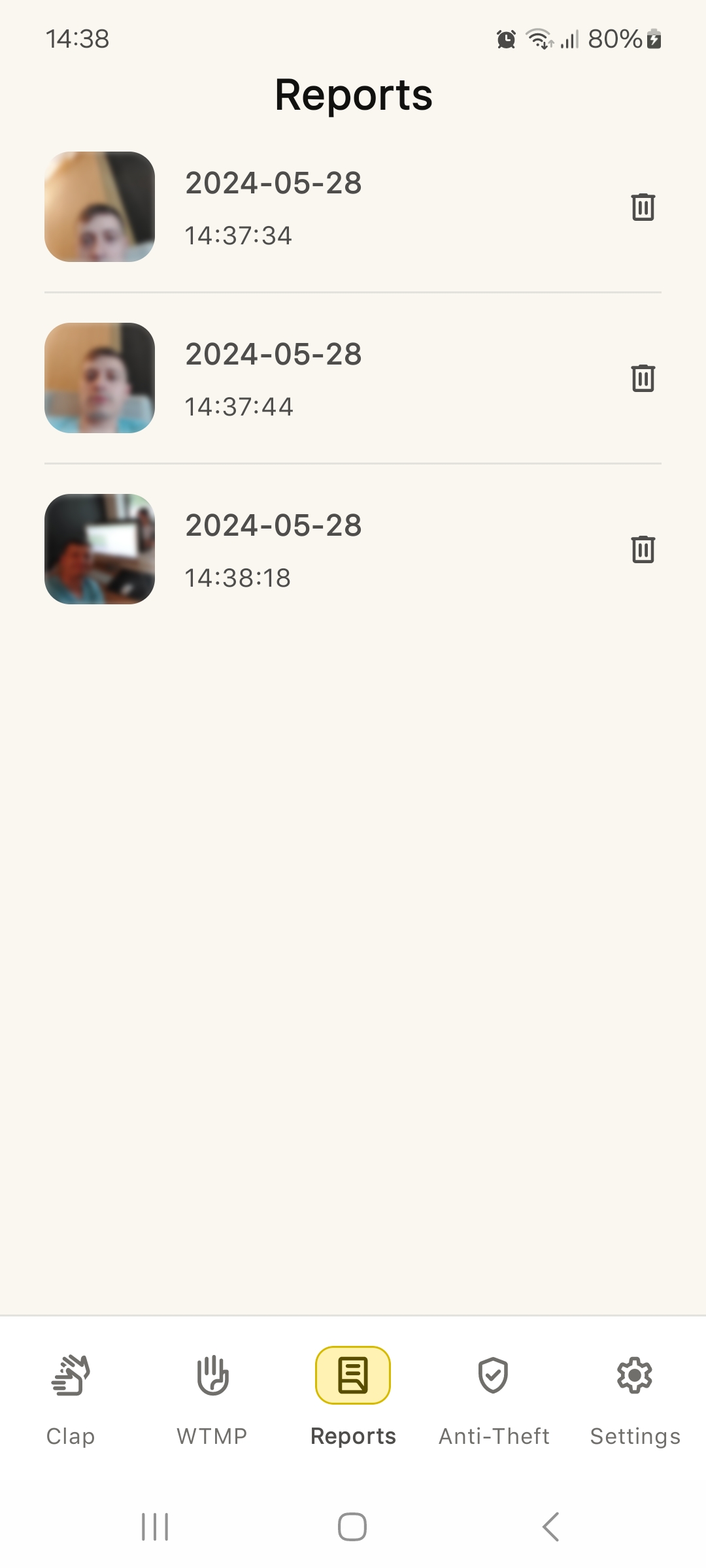
Task: Delete the report from 14:38:18
Action: pos(643,549)
